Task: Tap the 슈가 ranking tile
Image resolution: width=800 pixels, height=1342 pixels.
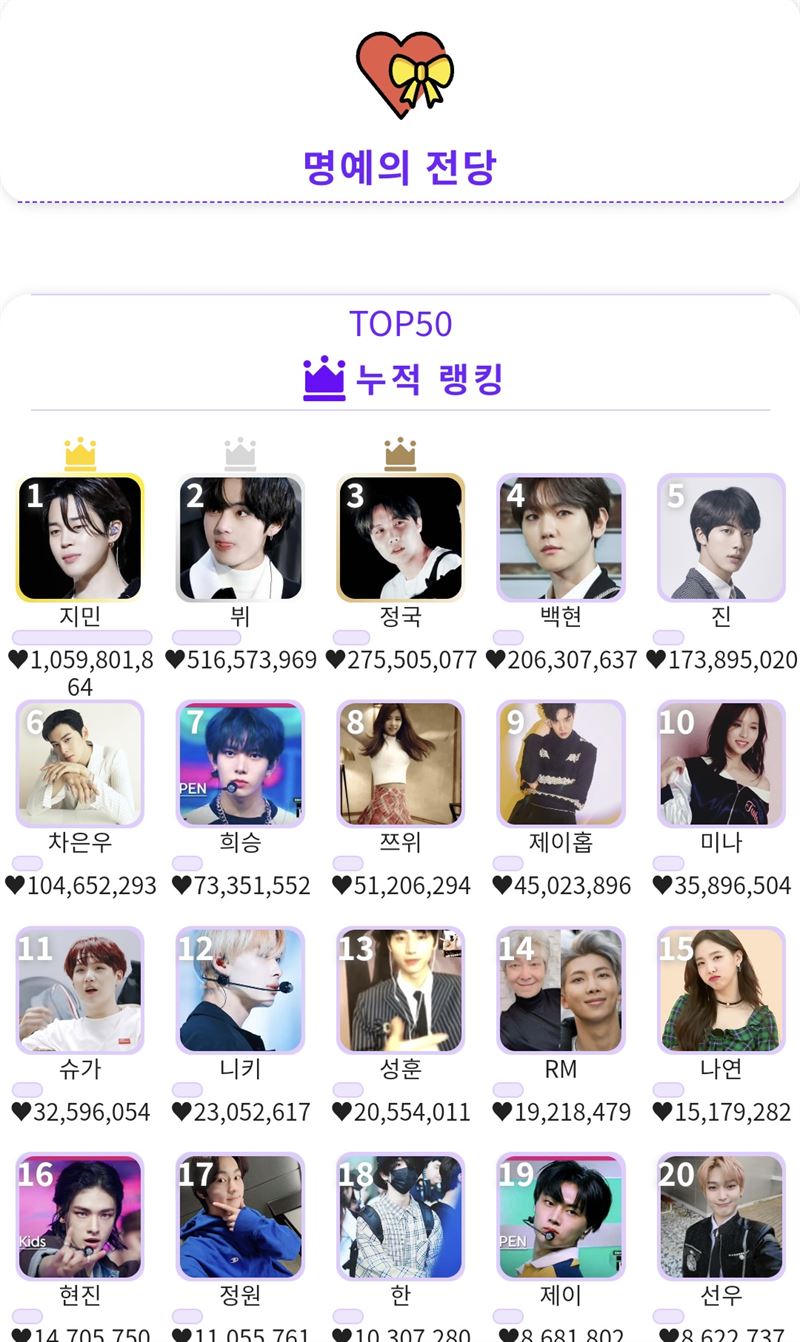Action: (x=80, y=990)
